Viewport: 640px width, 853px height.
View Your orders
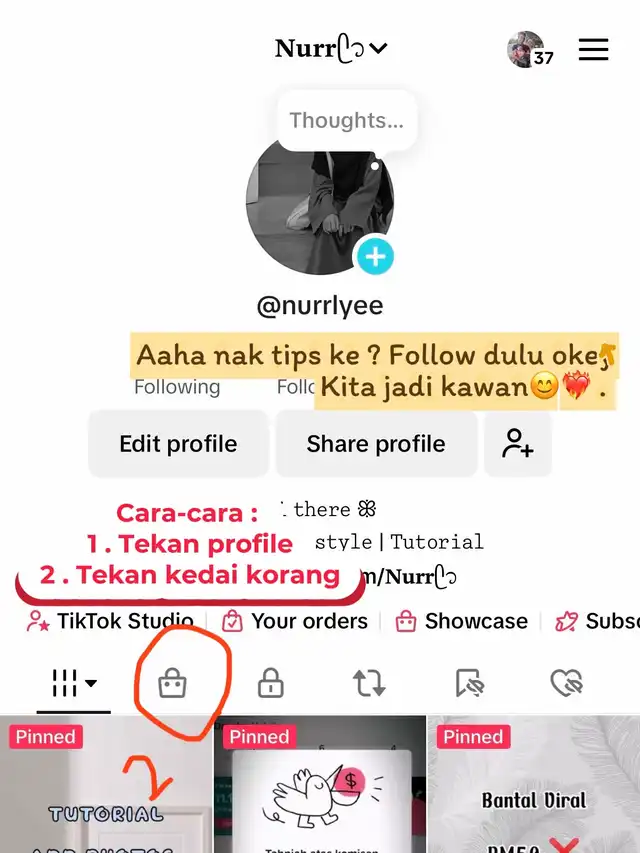pos(295,621)
